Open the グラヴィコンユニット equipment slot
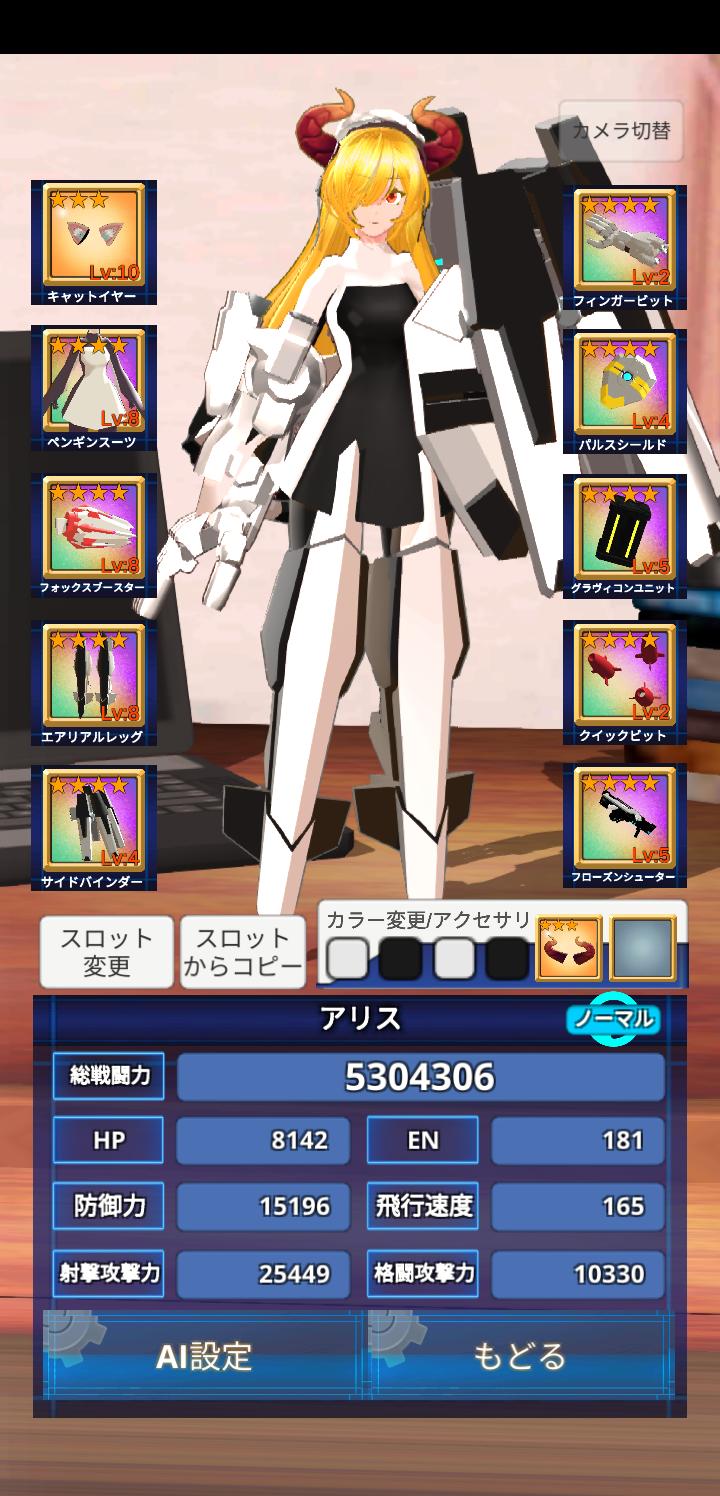 625,537
